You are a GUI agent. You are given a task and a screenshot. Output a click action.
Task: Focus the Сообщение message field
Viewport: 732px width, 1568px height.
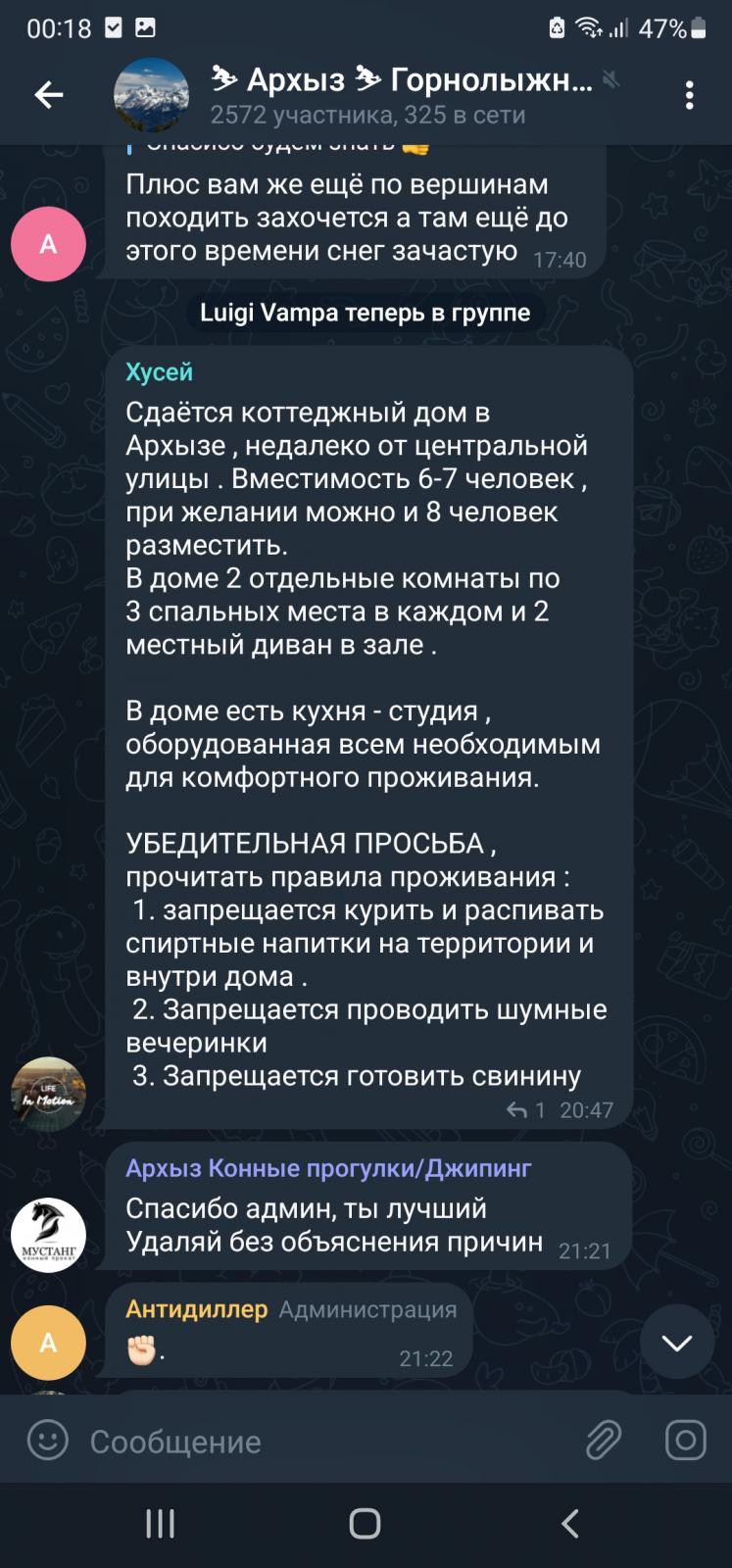click(323, 1442)
